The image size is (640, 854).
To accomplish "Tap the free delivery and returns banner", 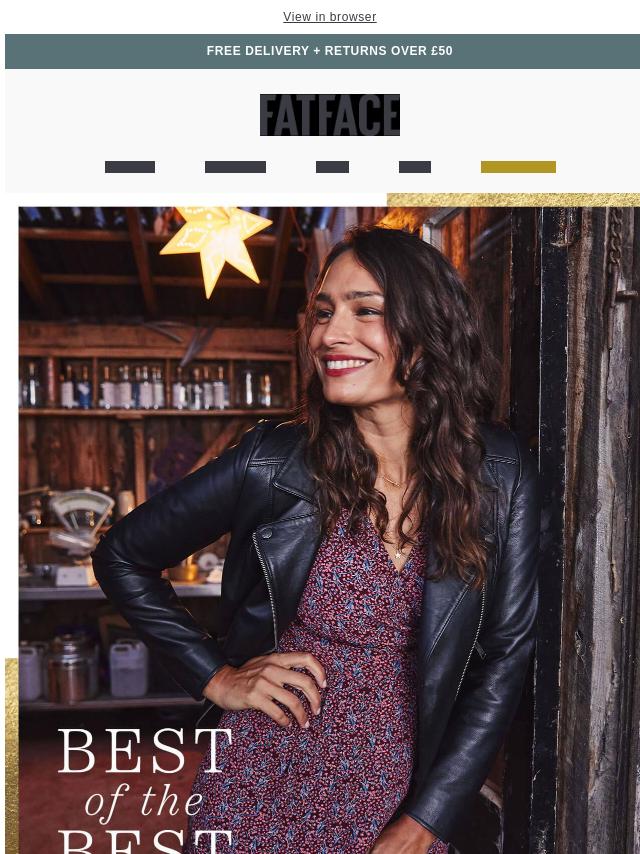I will (329, 51).
